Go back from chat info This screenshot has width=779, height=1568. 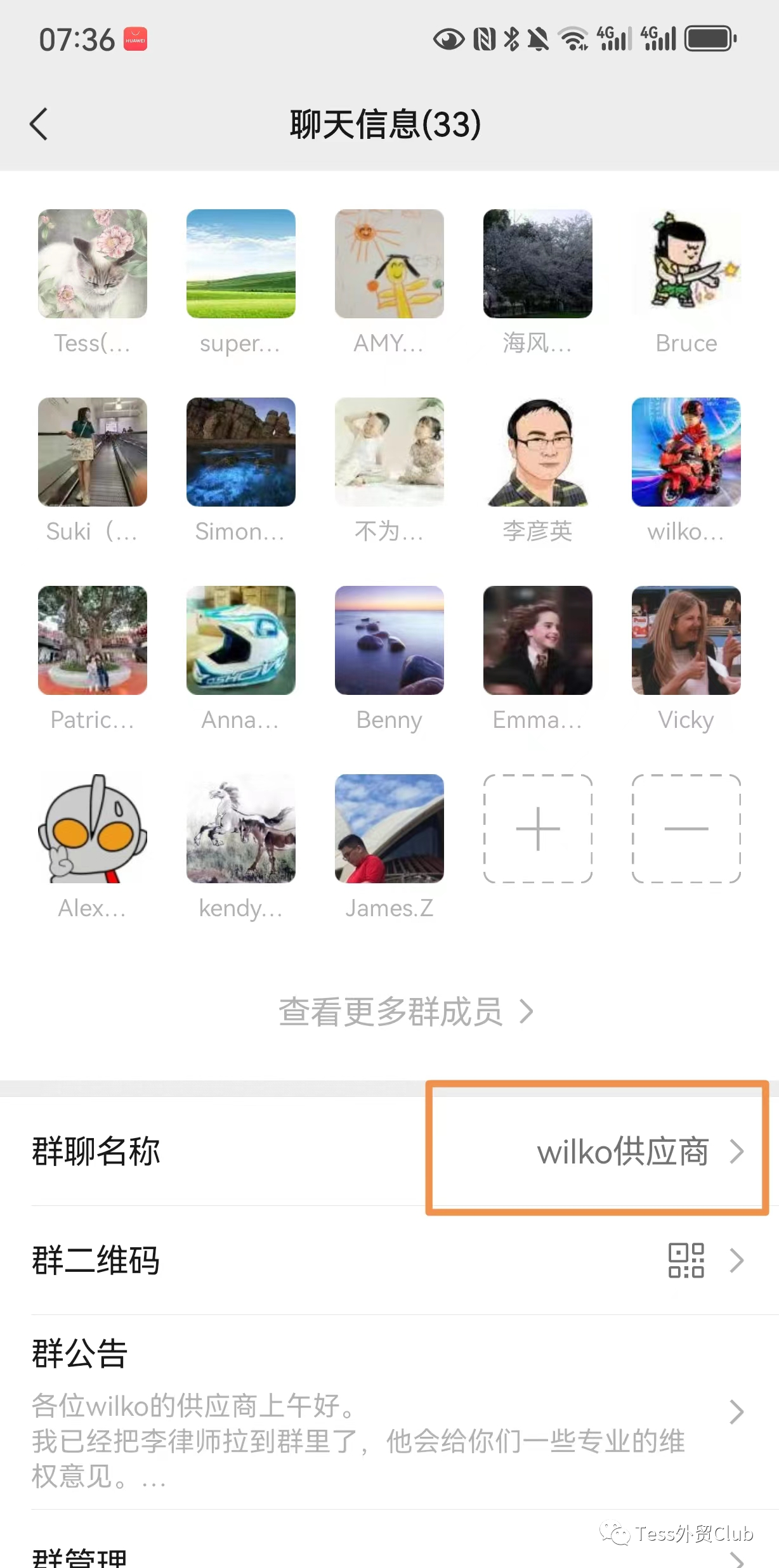(39, 124)
